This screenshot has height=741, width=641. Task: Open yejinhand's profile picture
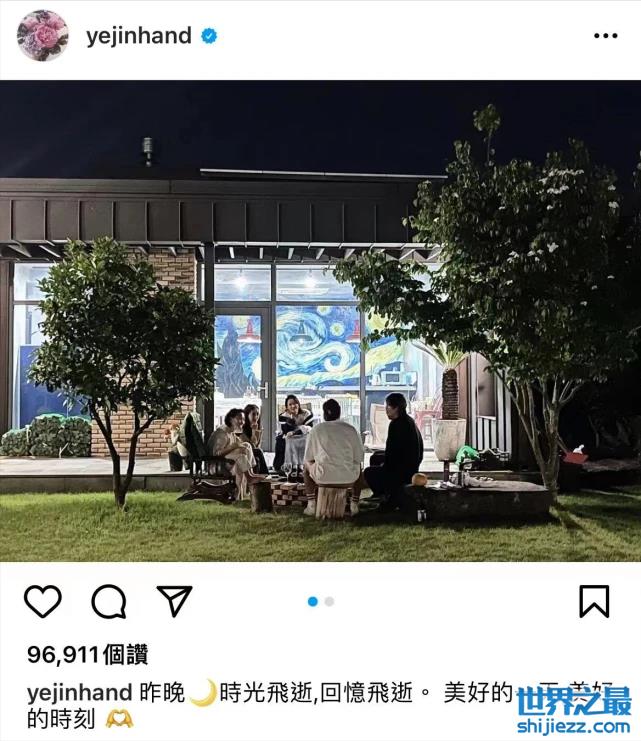(x=43, y=36)
